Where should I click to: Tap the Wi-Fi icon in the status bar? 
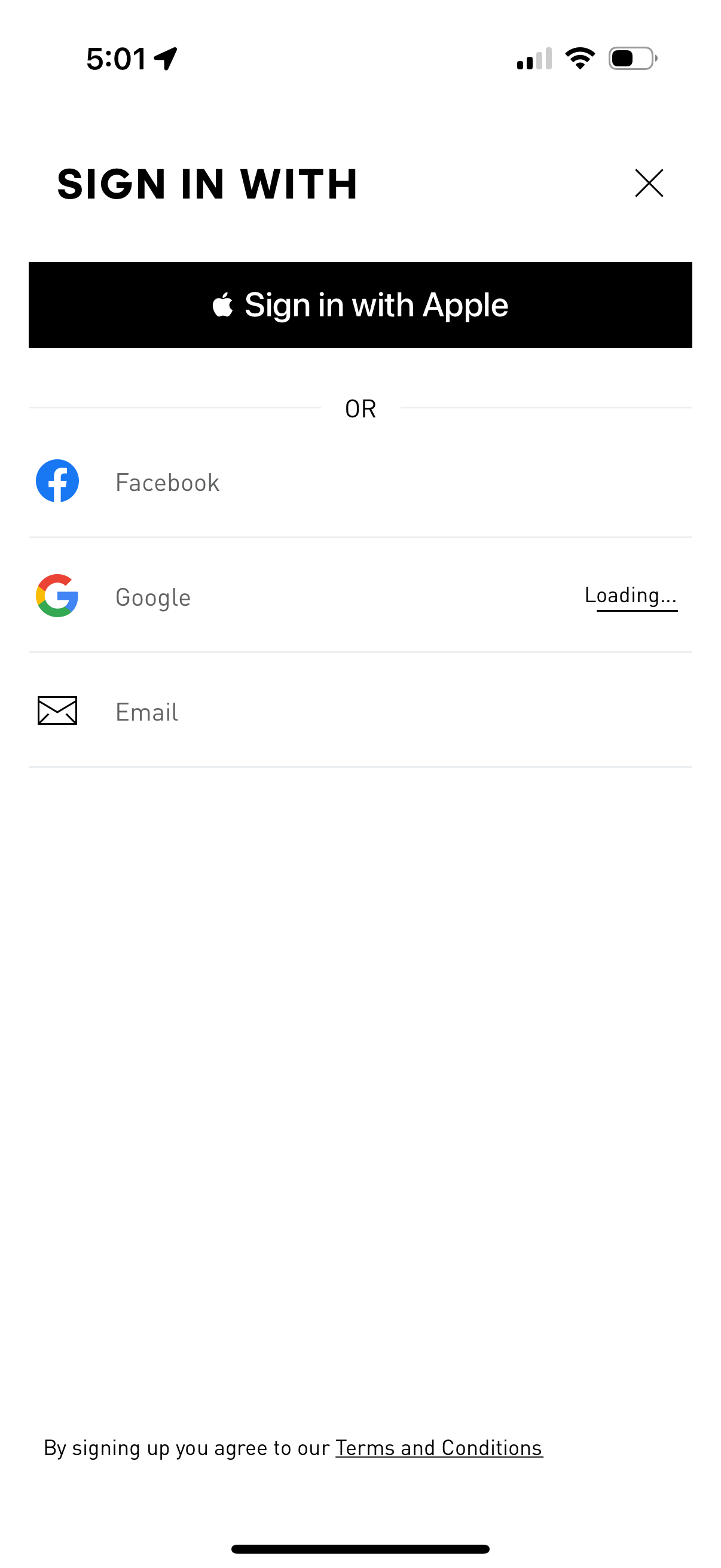coord(579,58)
